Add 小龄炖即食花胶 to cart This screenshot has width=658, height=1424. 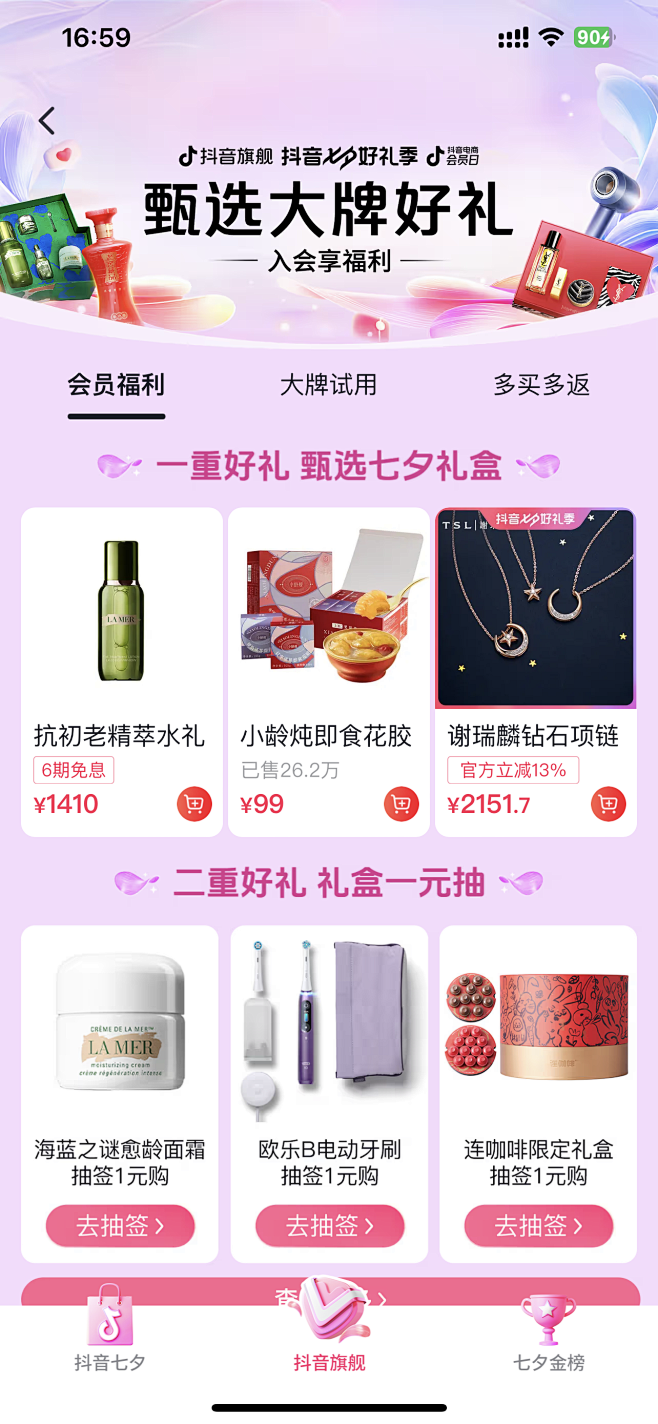[x=401, y=803]
